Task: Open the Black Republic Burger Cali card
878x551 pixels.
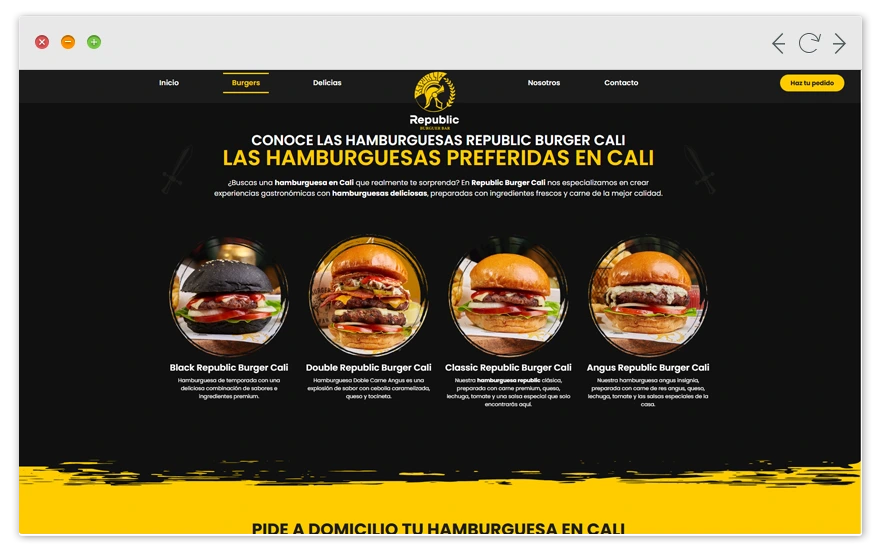Action: pyautogui.click(x=229, y=296)
